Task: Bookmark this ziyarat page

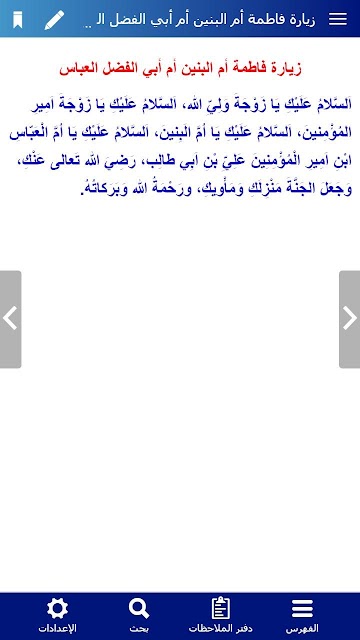Action: click(x=18, y=20)
